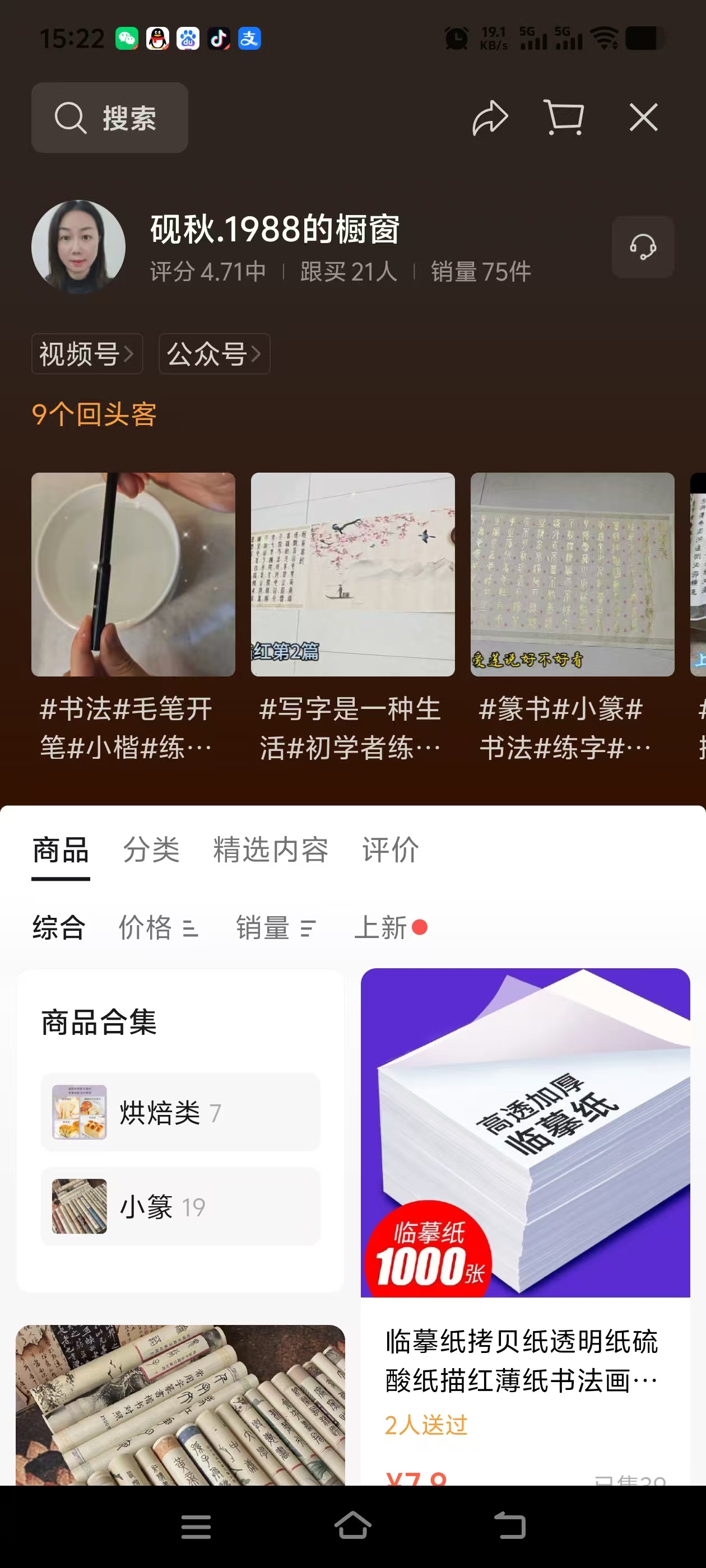Open the 小篆 collection
Image resolution: width=706 pixels, height=1568 pixels.
[x=180, y=1206]
